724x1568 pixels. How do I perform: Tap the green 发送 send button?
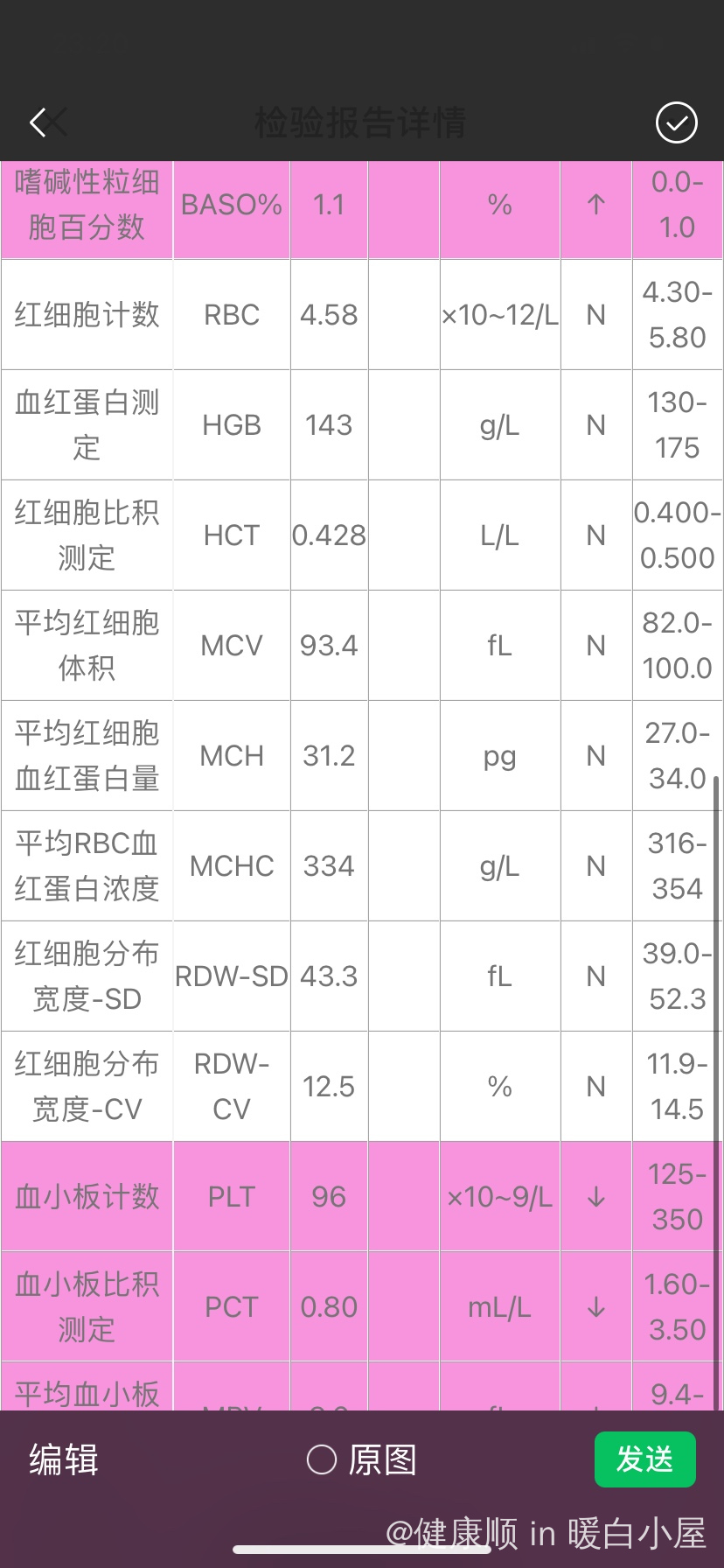click(644, 1459)
